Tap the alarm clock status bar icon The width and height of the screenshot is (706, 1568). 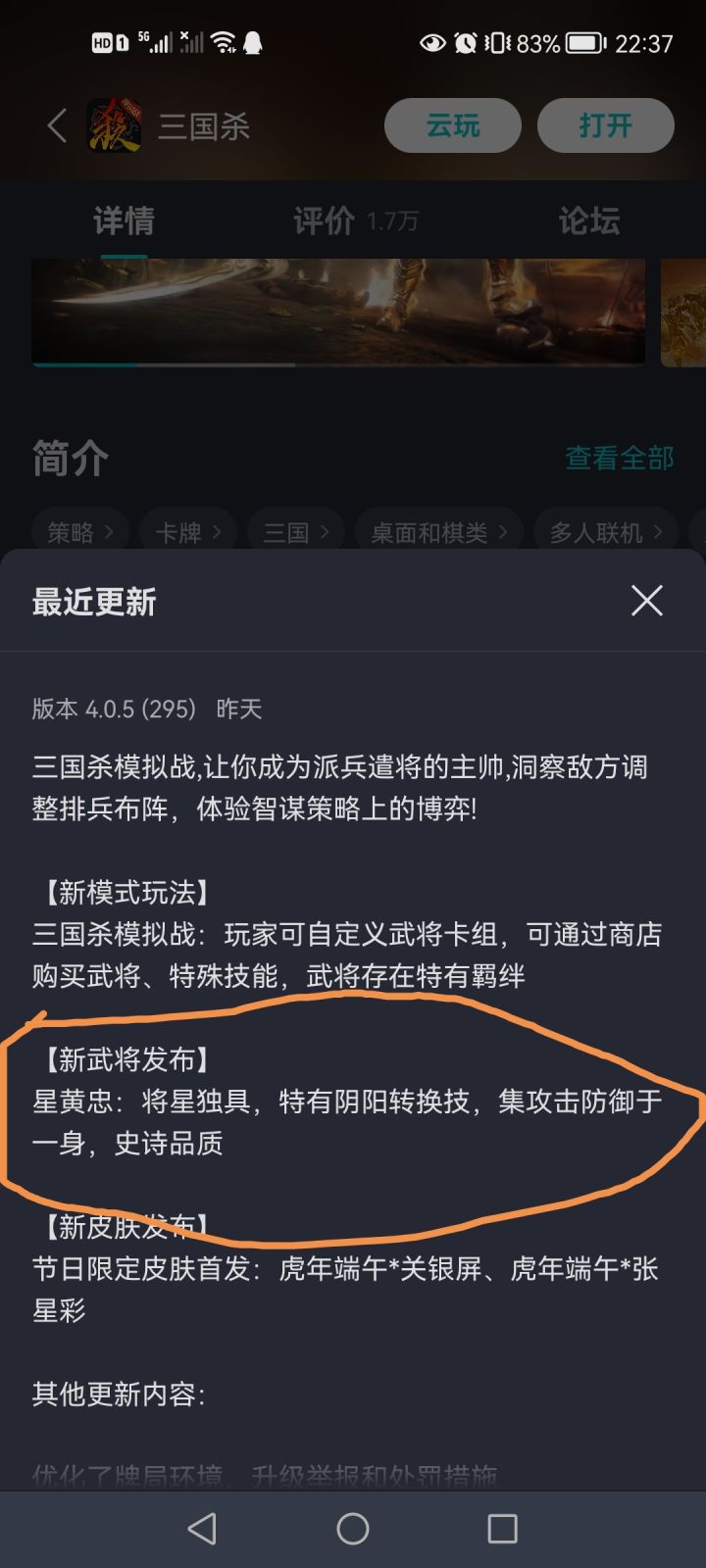pos(466,43)
